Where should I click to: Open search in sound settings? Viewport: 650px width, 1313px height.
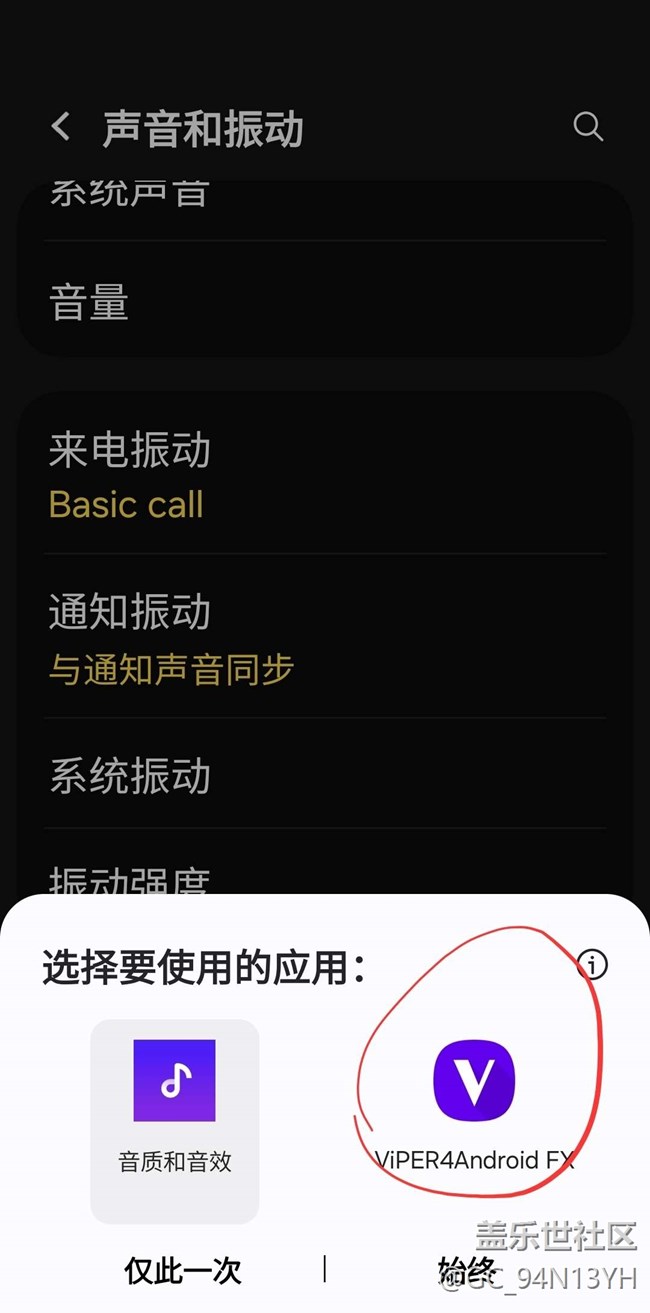pyautogui.click(x=588, y=127)
